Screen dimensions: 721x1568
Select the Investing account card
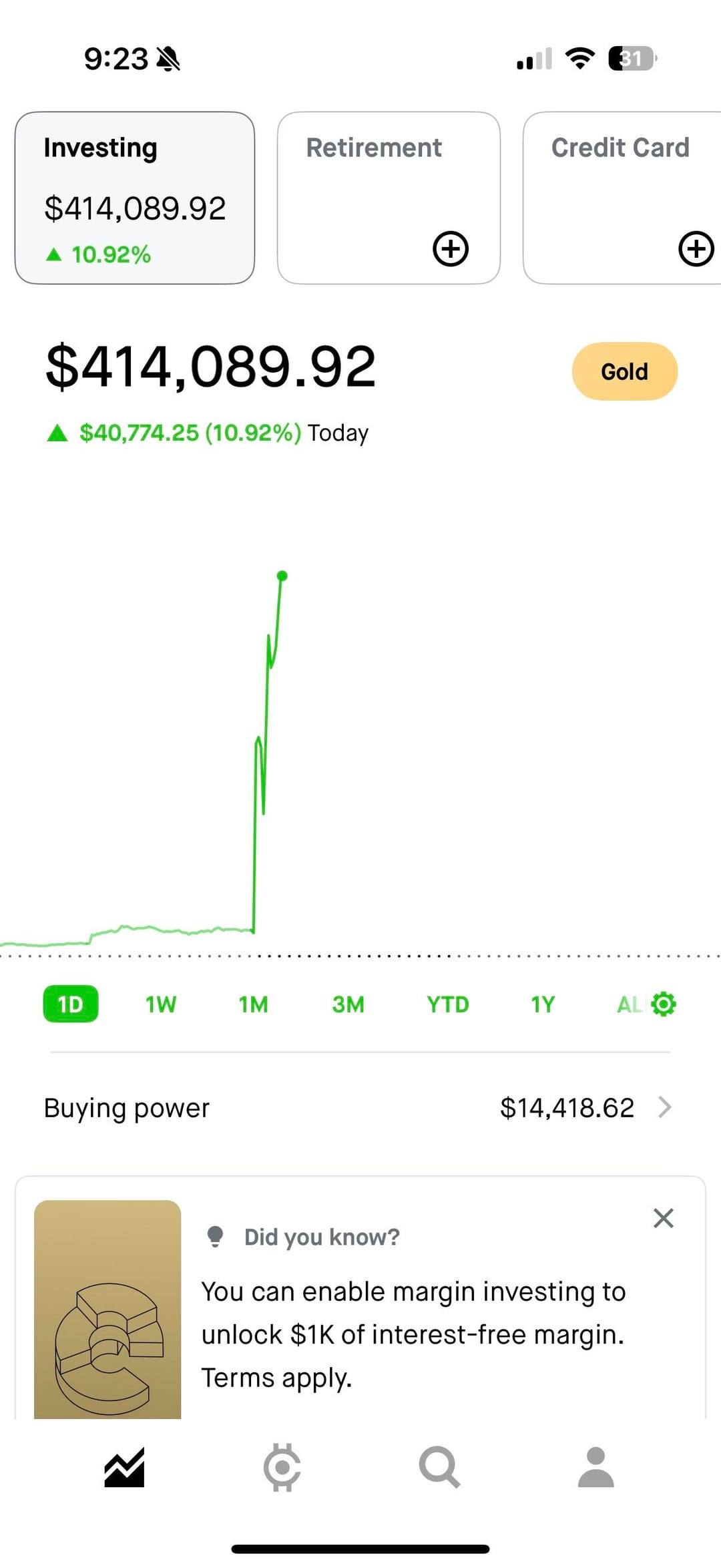(134, 198)
